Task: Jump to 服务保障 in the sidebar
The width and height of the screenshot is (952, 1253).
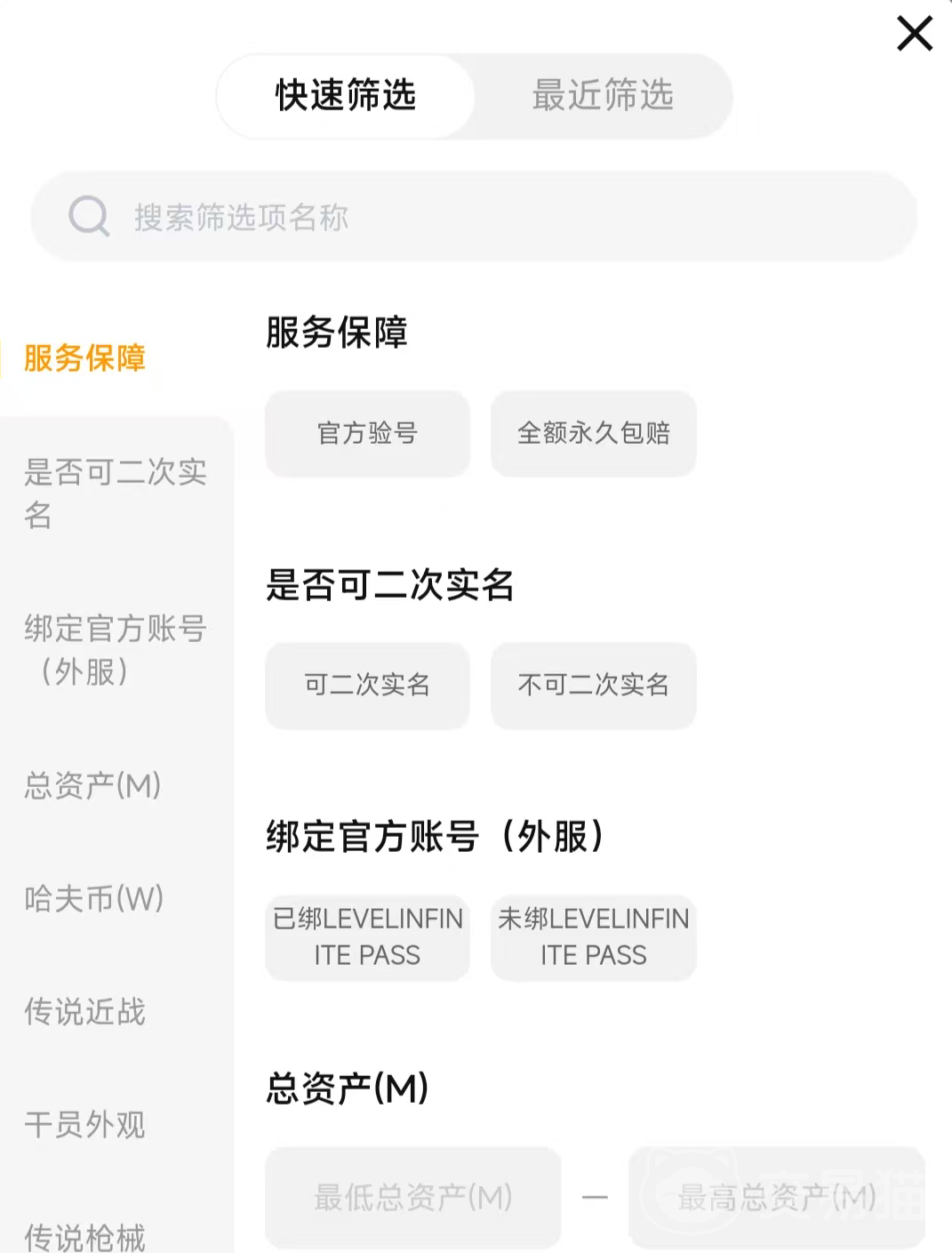Action: (x=85, y=357)
